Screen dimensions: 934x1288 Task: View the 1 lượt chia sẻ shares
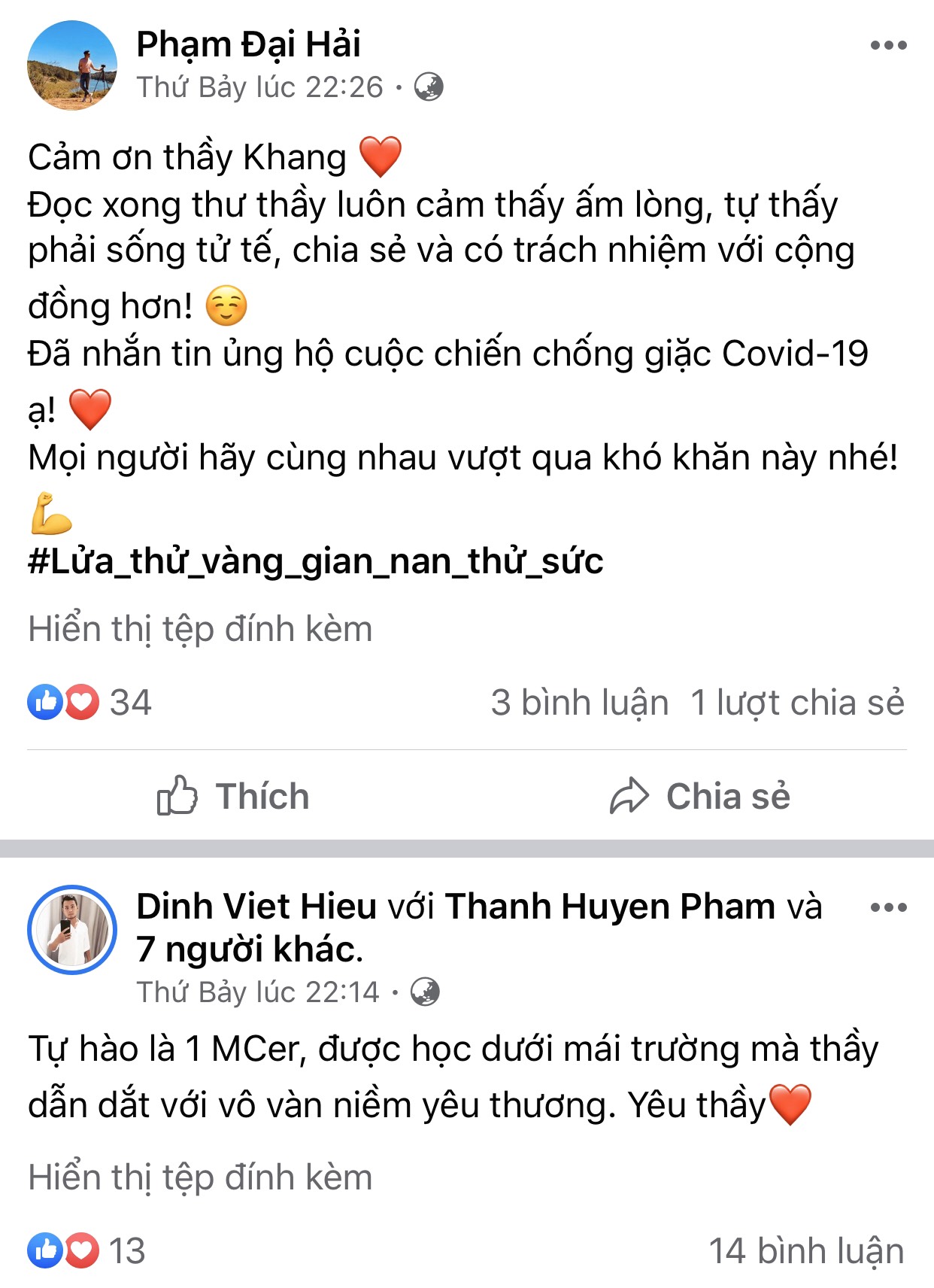[x=797, y=703]
